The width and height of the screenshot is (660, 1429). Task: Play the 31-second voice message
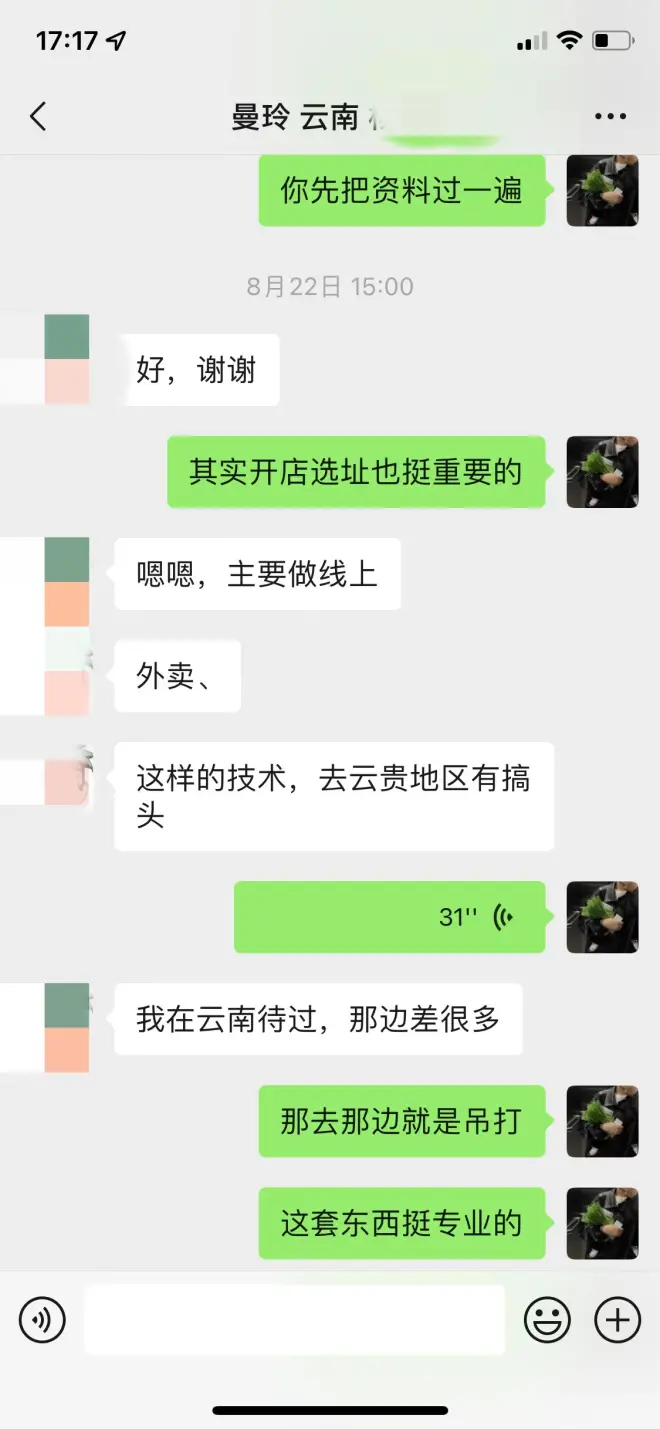click(390, 917)
